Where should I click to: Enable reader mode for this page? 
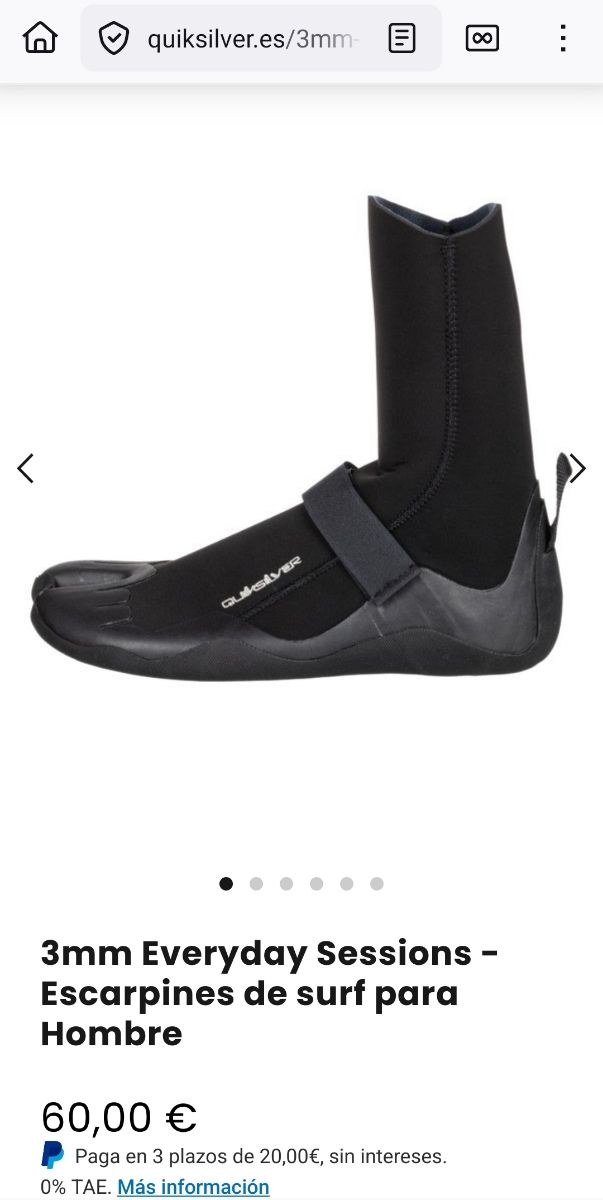point(402,39)
